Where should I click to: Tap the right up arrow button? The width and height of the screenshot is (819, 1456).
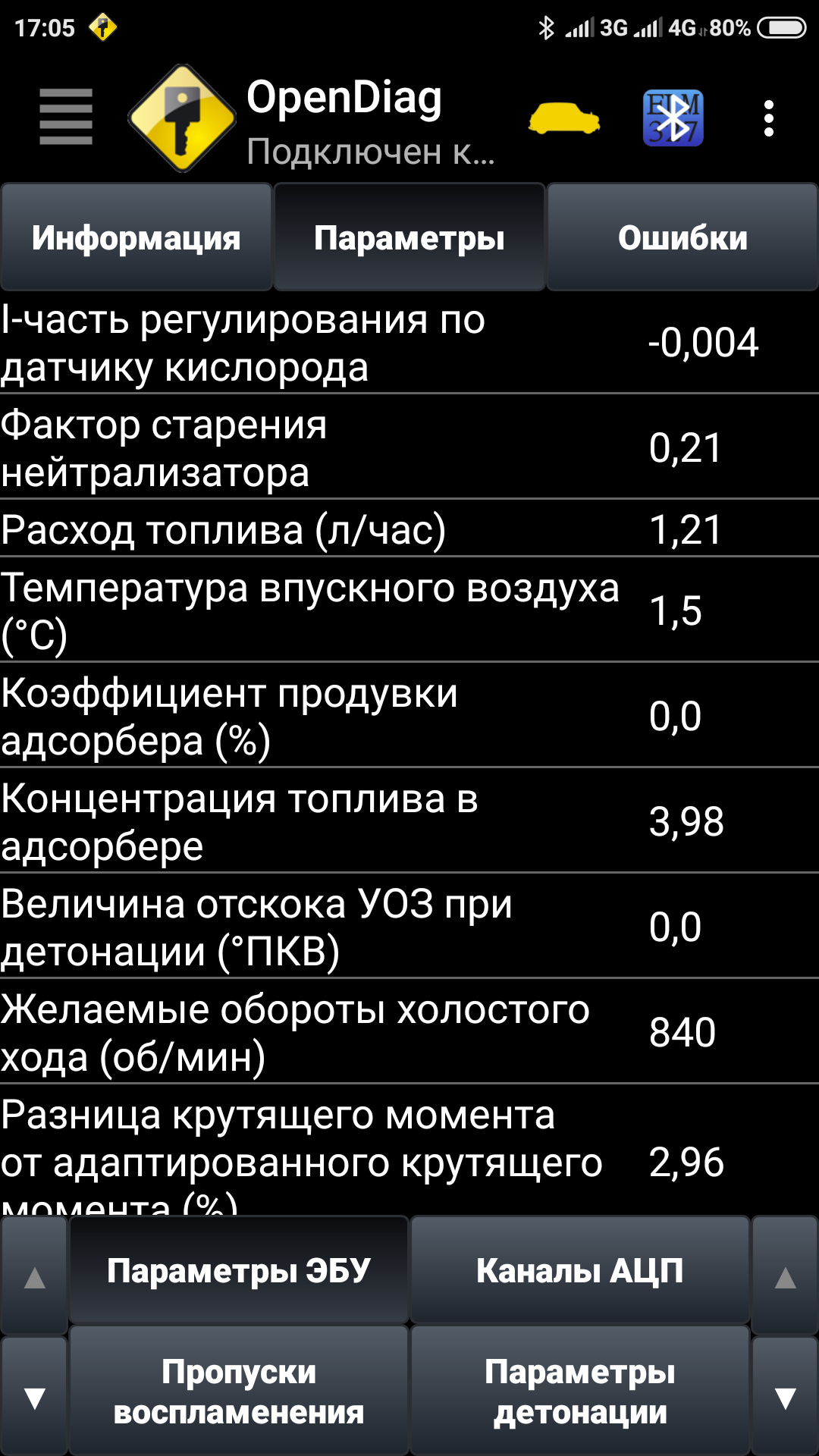tap(785, 1277)
